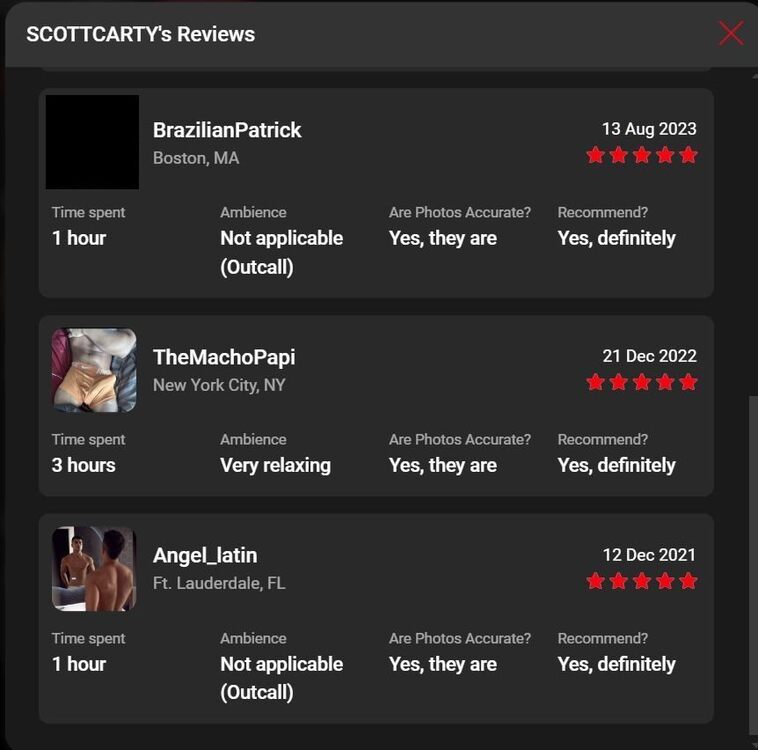This screenshot has width=758, height=750.
Task: Open BrazilianPatrick's profile name
Action: click(226, 130)
